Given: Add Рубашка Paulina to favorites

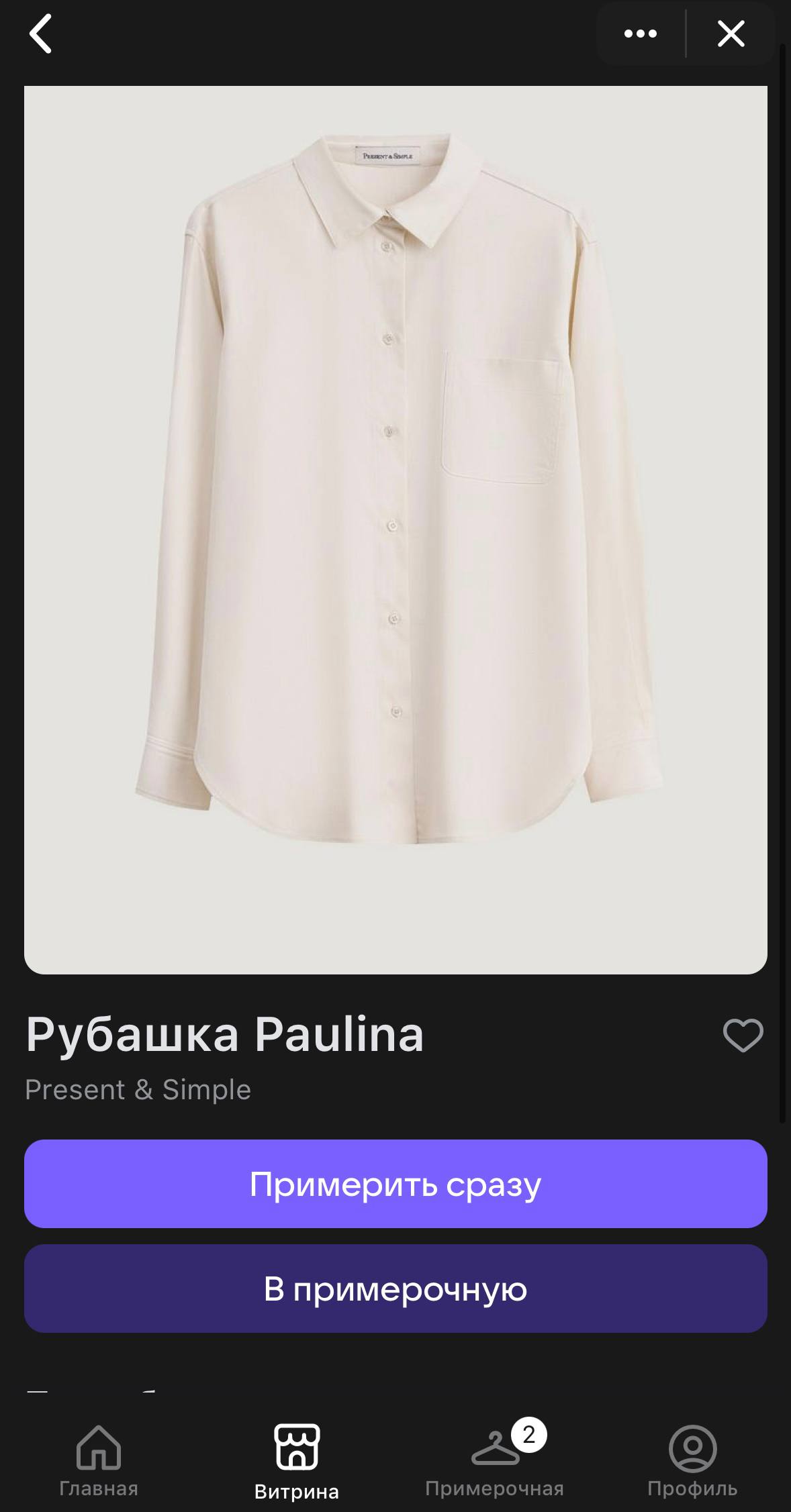Looking at the screenshot, I should [743, 1035].
